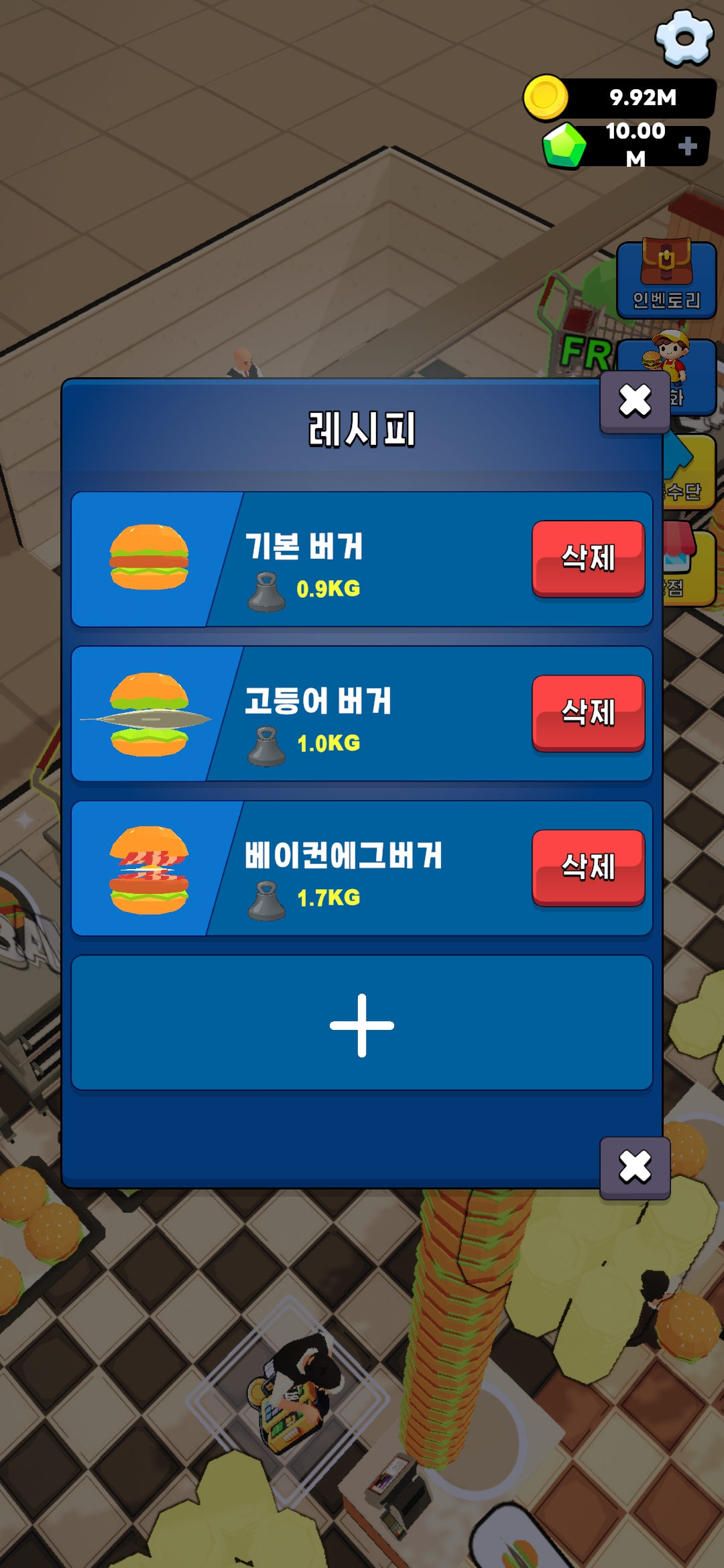724x1568 pixels.
Task: Add more gems with the plus icon
Action: [x=688, y=146]
